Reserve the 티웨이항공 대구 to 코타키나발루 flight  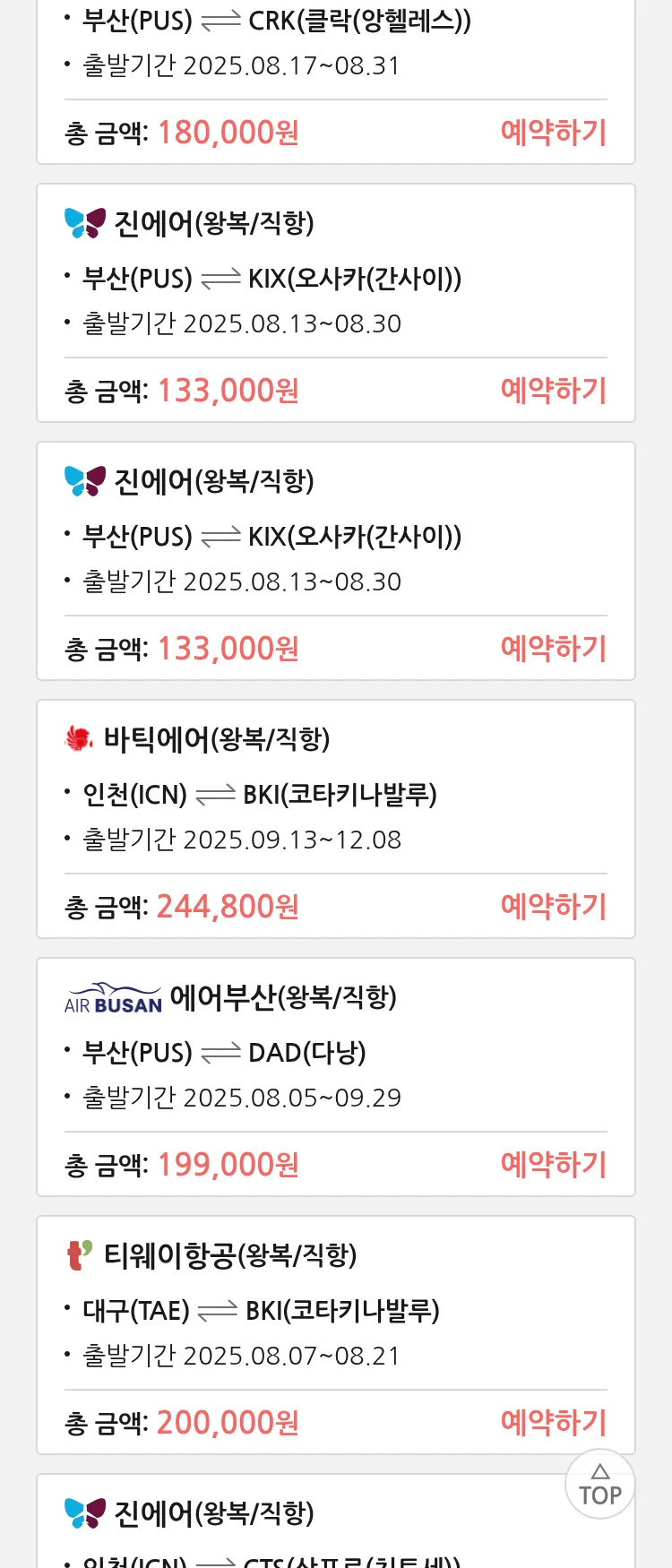click(x=553, y=1422)
